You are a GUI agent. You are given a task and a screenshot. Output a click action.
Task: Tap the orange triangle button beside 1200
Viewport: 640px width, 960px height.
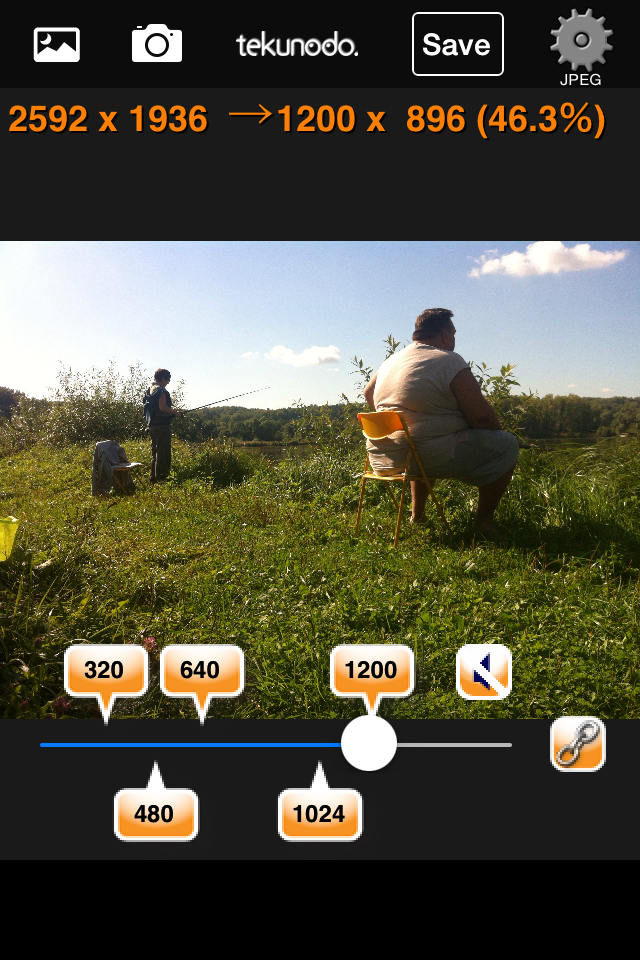coord(484,671)
